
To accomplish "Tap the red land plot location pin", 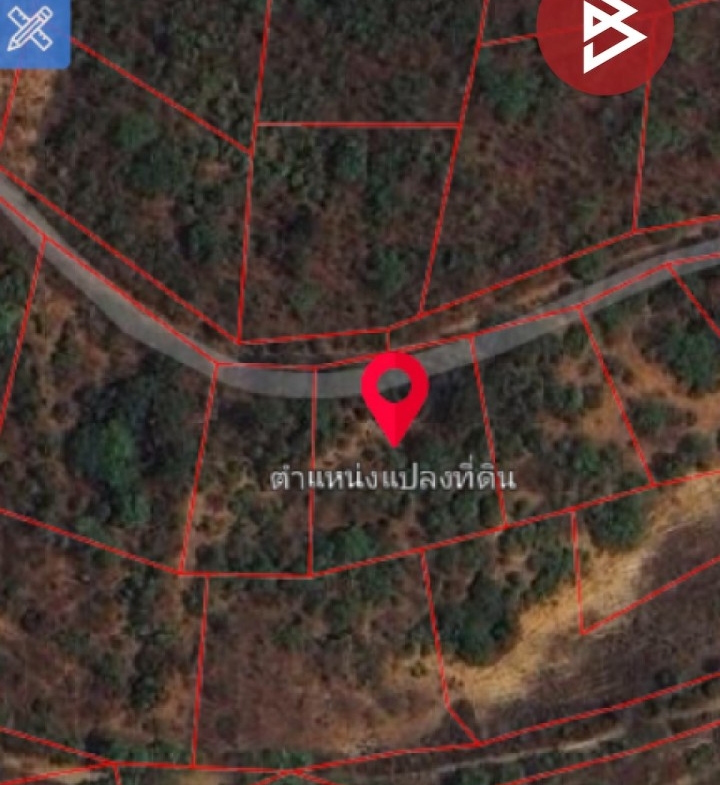I will [x=395, y=392].
